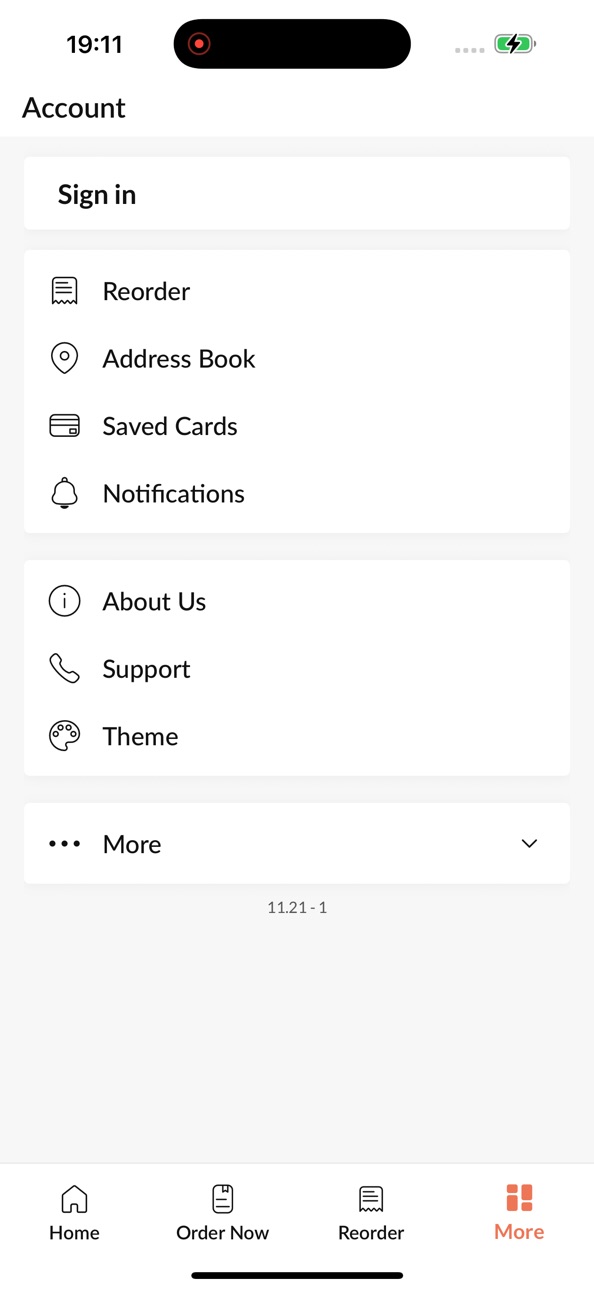Select the Reorder tab in bottom bar
The width and height of the screenshot is (594, 1290).
[371, 1213]
